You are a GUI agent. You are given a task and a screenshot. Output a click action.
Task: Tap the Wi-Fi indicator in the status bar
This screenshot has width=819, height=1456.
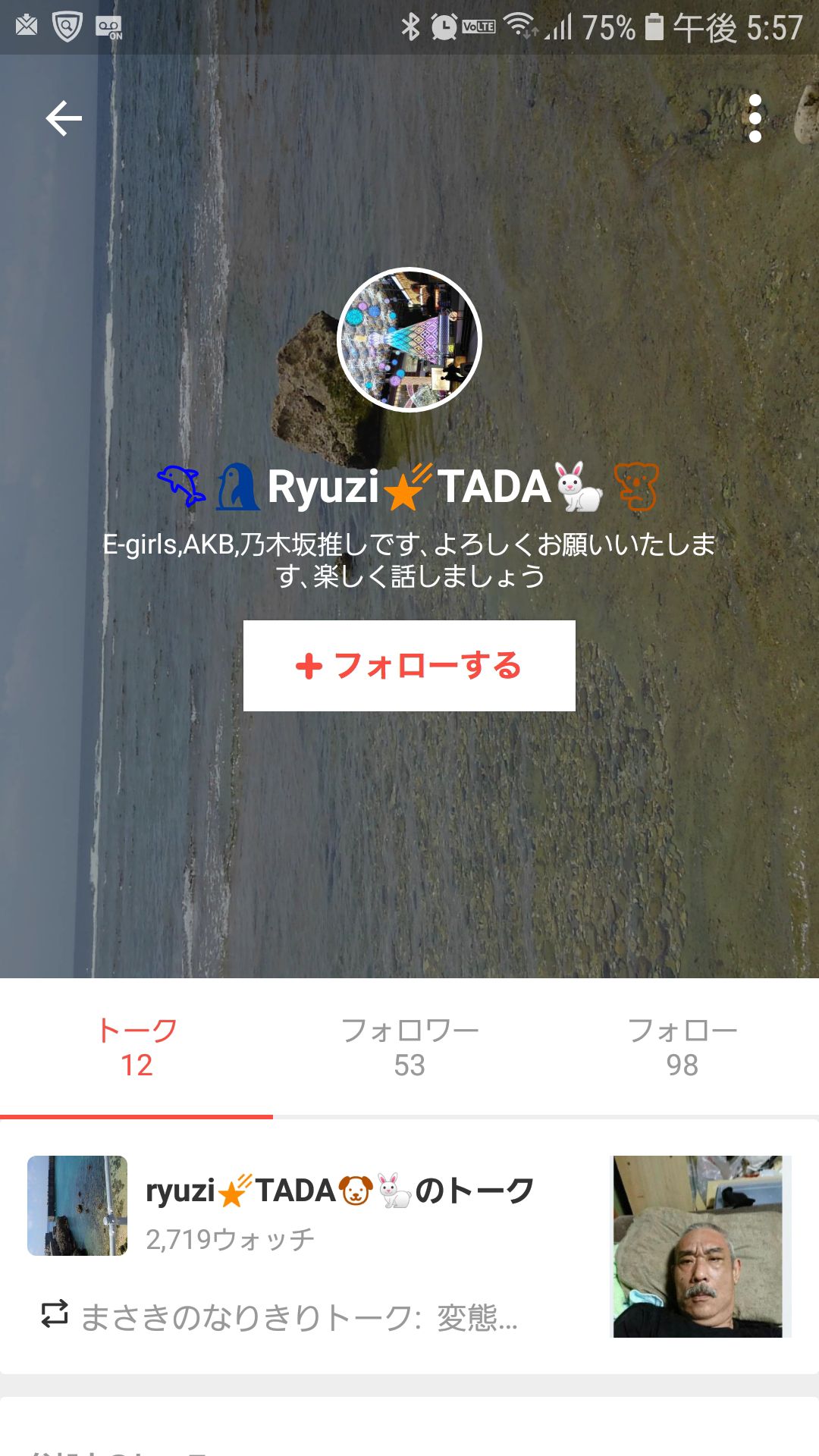(520, 25)
